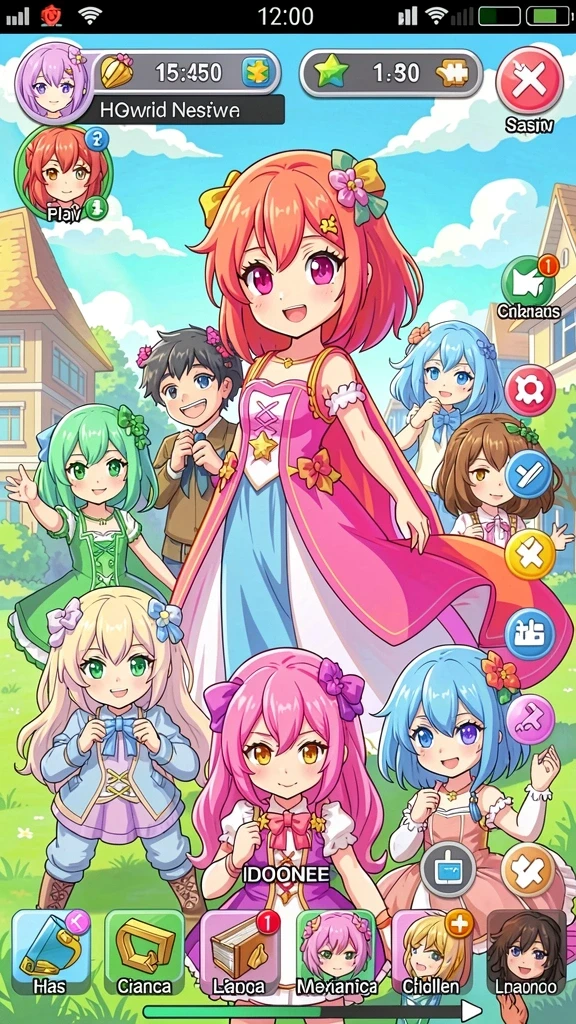Tap the blue checkmark round button

click(x=529, y=473)
